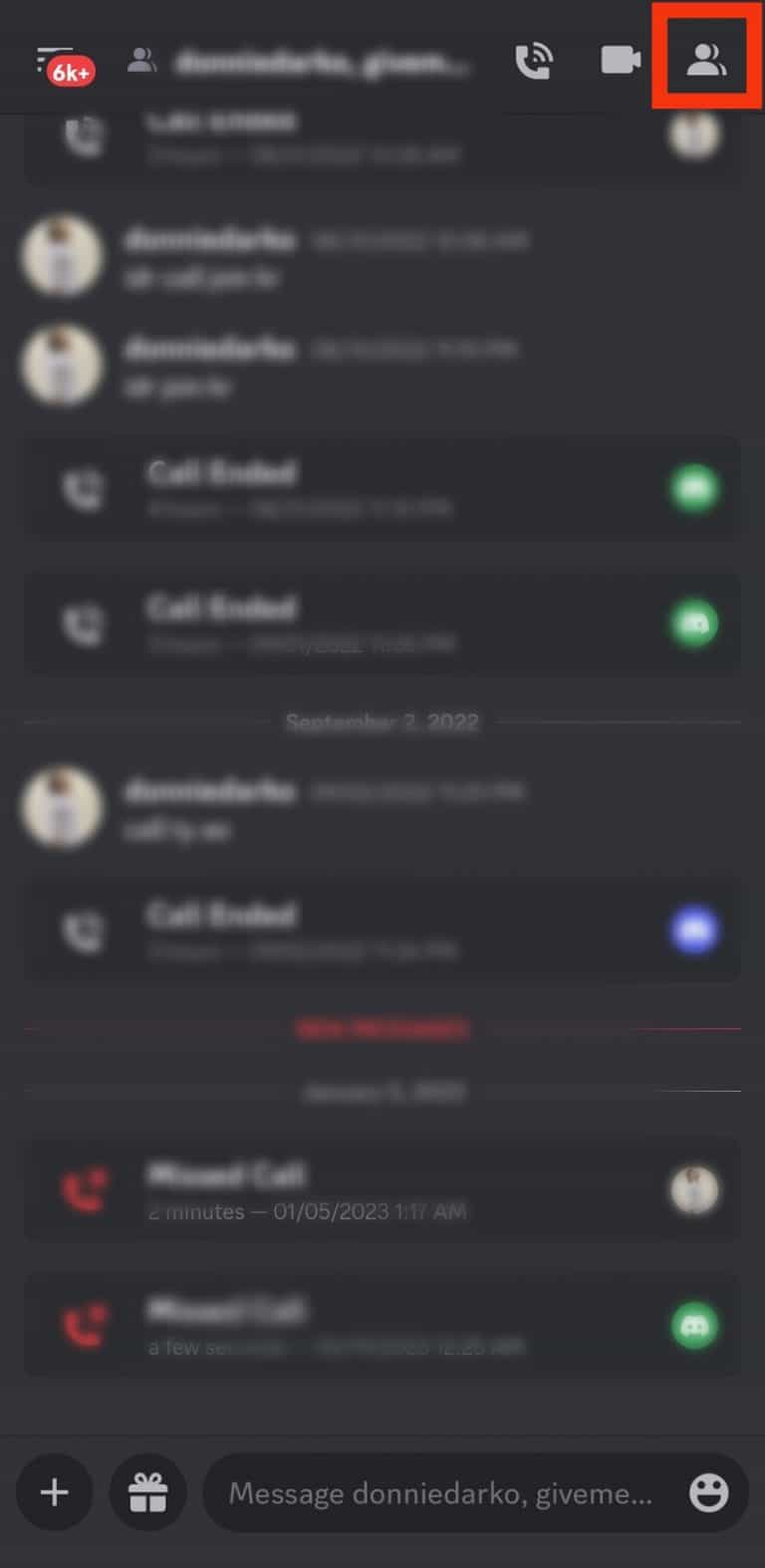Tap the group conversation avatar icon
765x1568 pixels.
coord(144,60)
